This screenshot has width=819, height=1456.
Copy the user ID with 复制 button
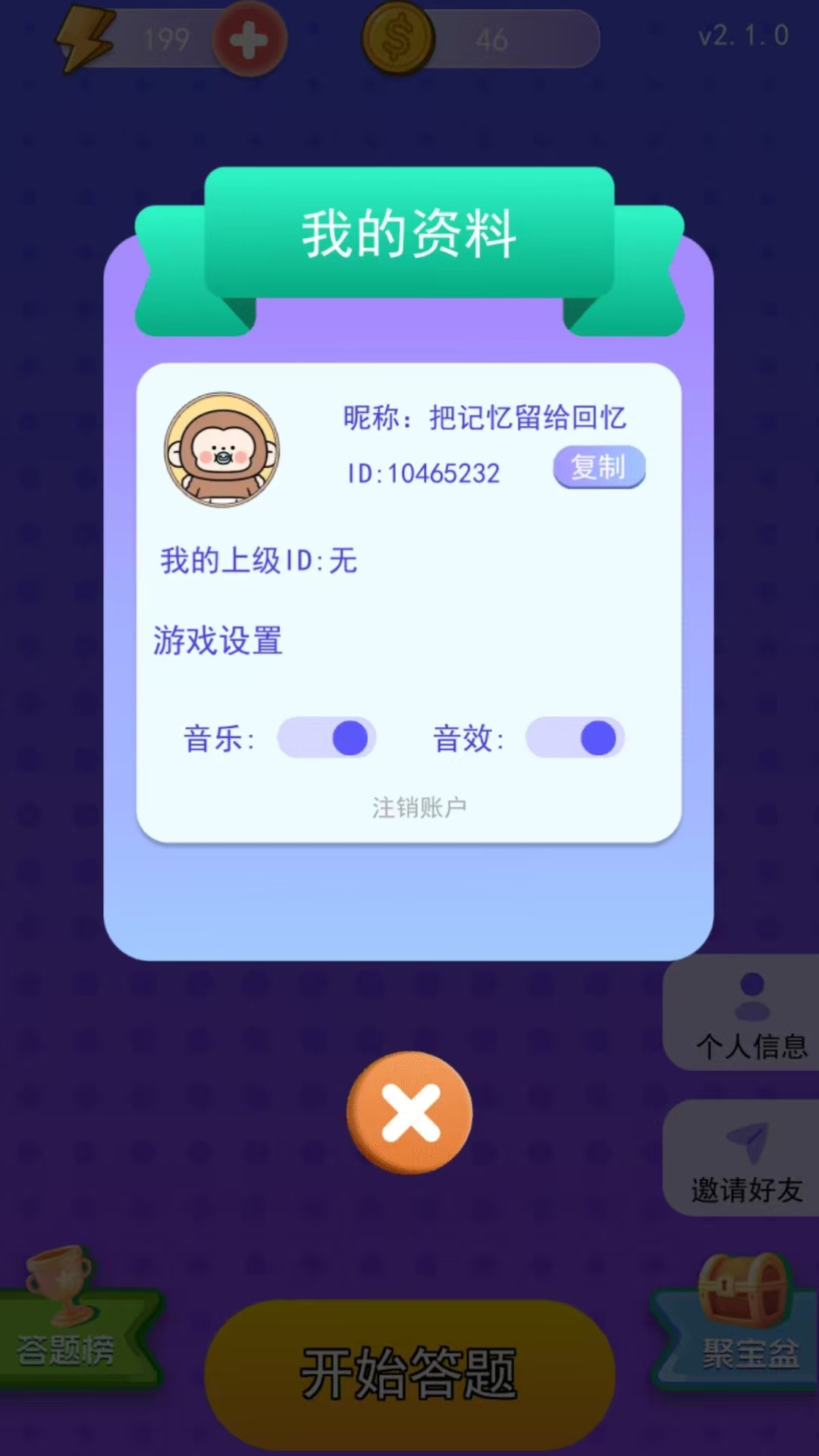pos(599,467)
